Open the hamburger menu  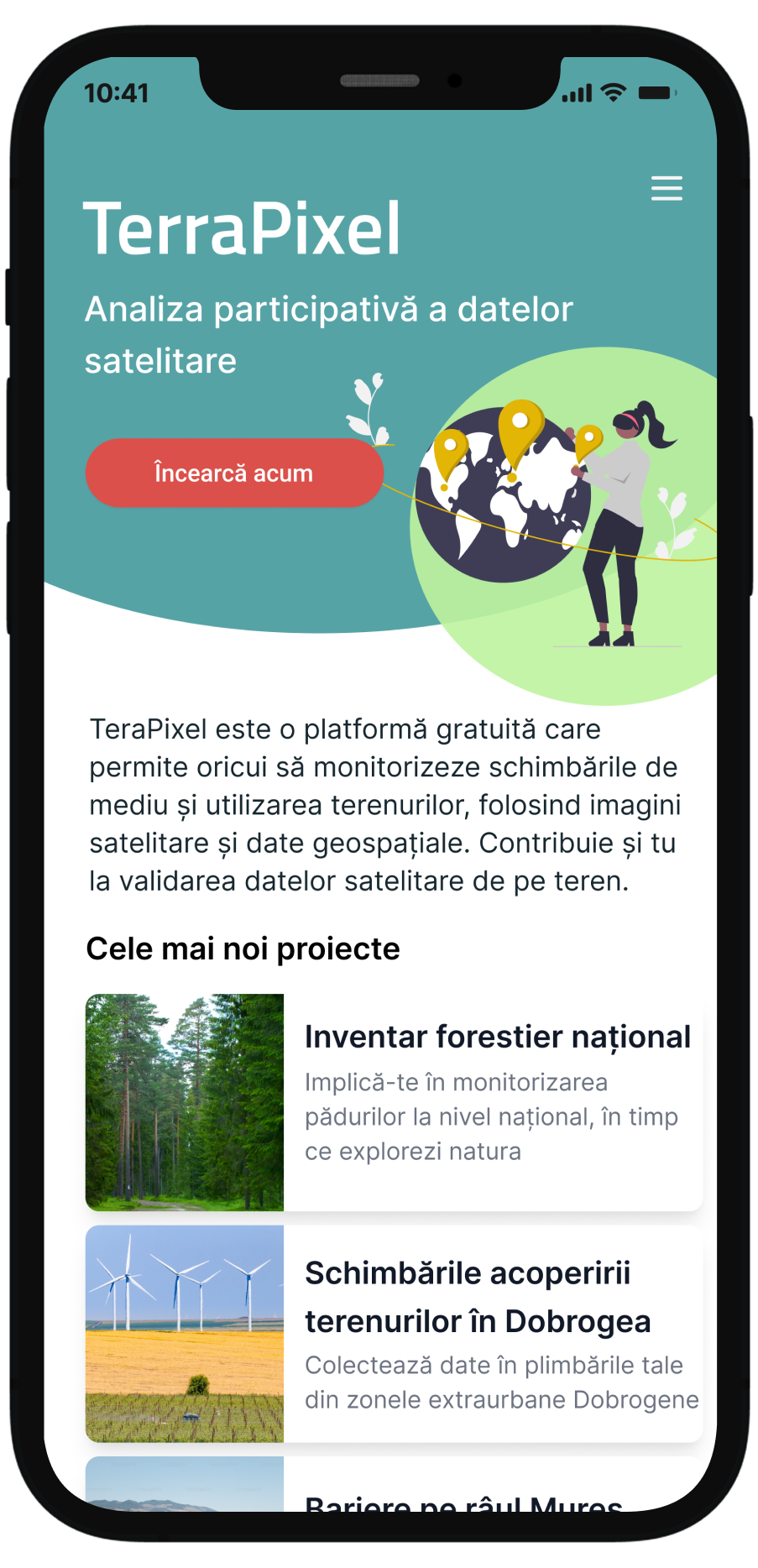point(667,188)
